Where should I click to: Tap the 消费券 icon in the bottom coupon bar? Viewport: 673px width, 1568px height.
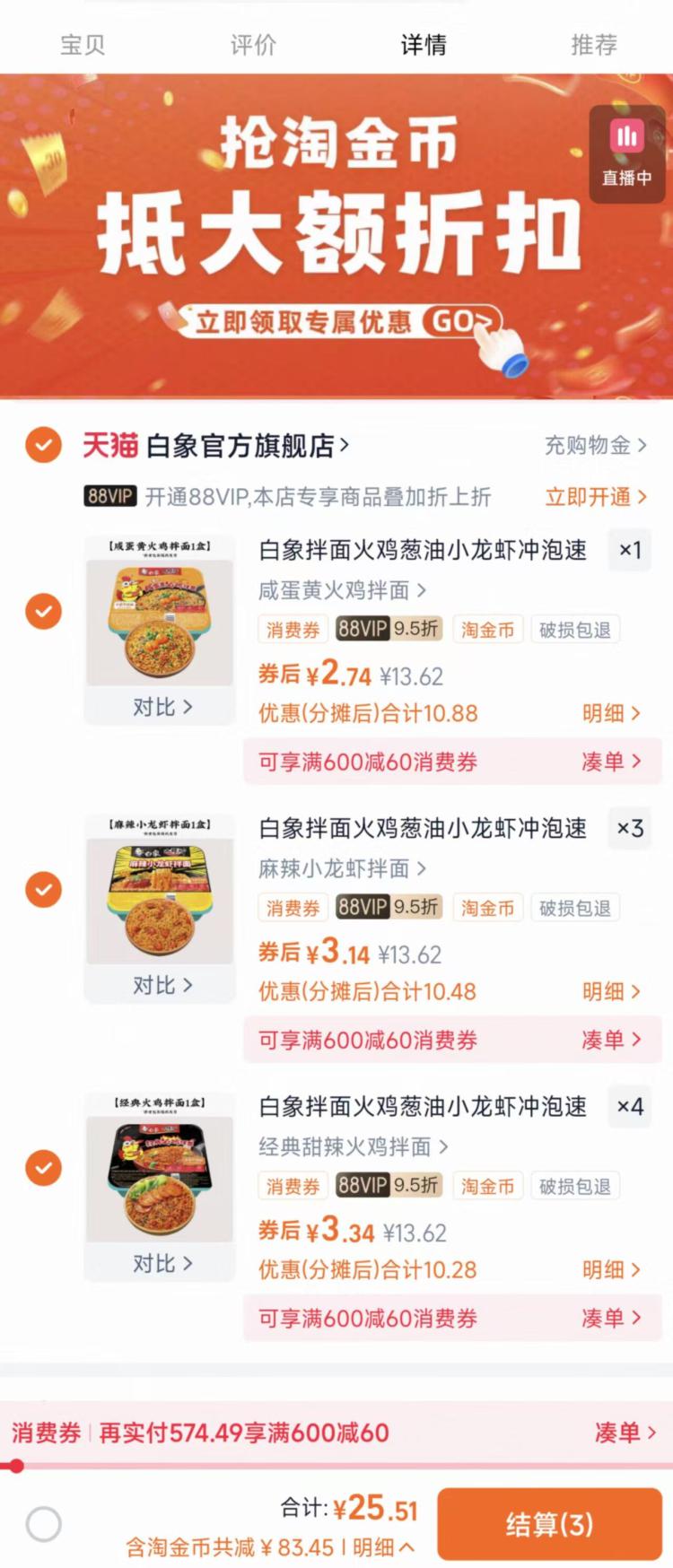click(47, 1433)
